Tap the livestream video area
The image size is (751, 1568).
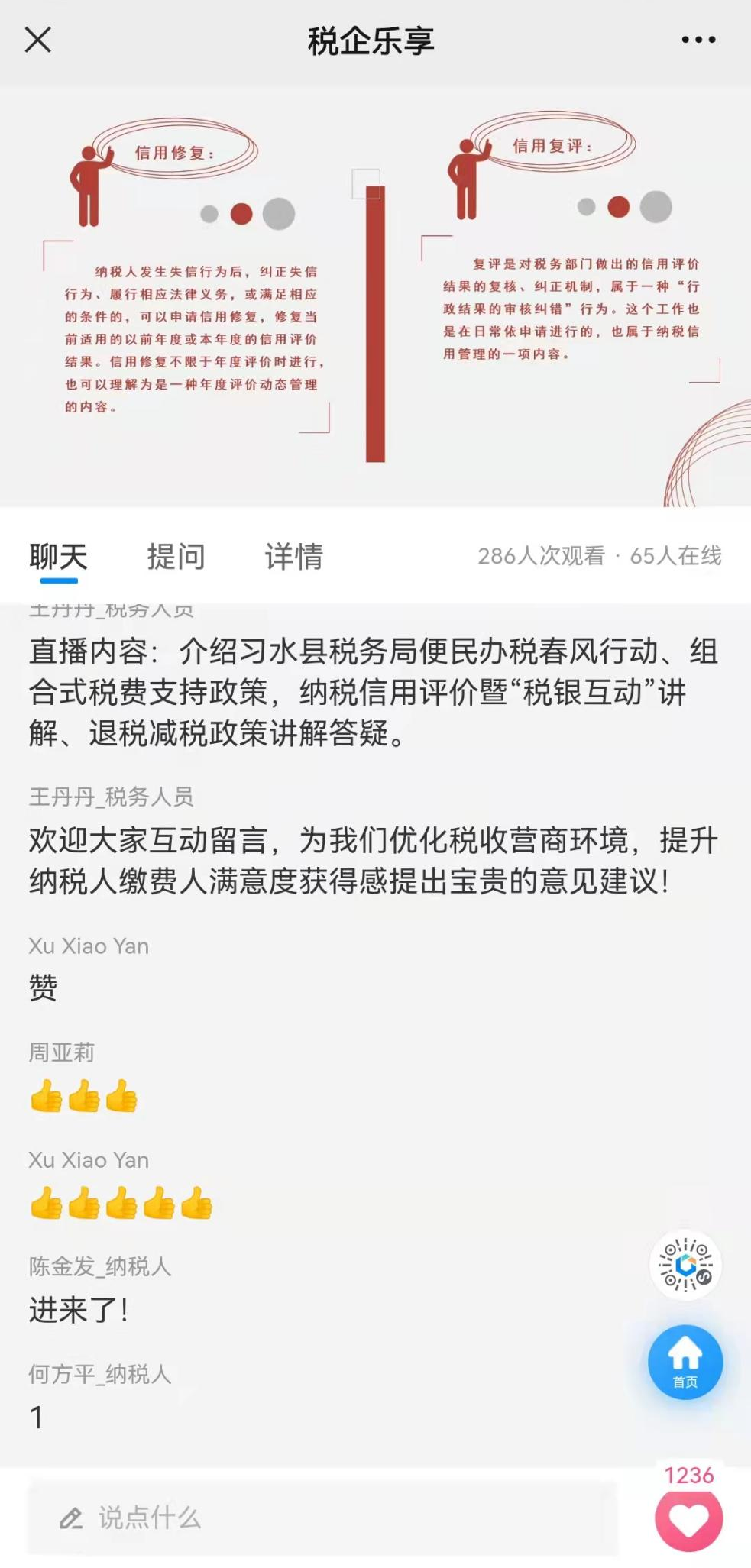coord(375,296)
